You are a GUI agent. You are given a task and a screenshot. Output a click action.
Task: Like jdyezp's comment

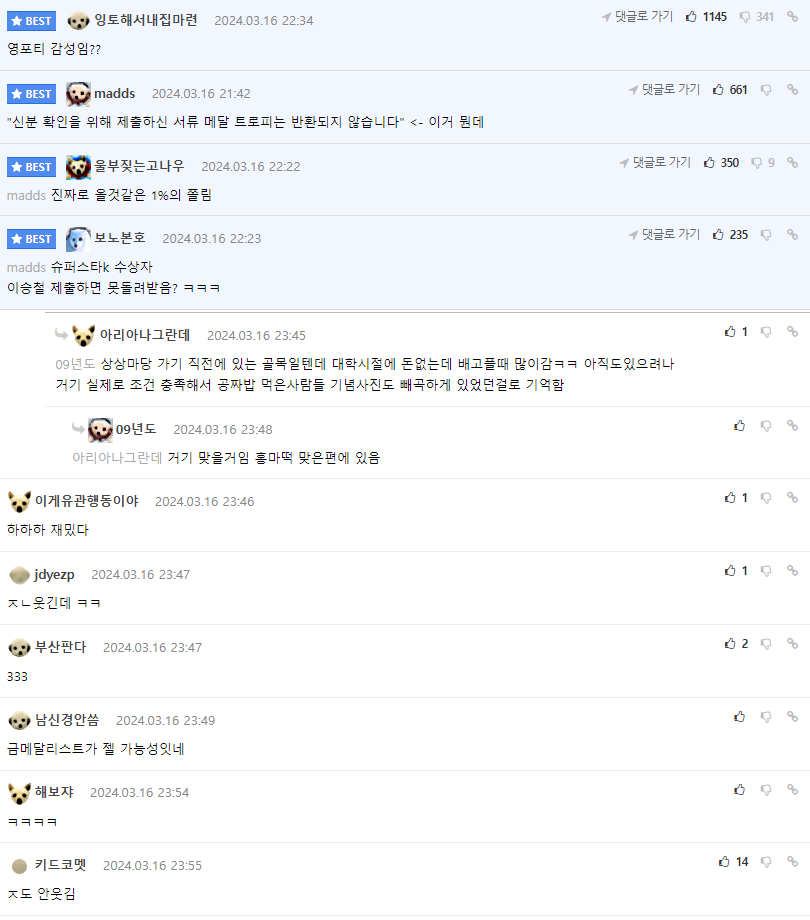pyautogui.click(x=730, y=571)
